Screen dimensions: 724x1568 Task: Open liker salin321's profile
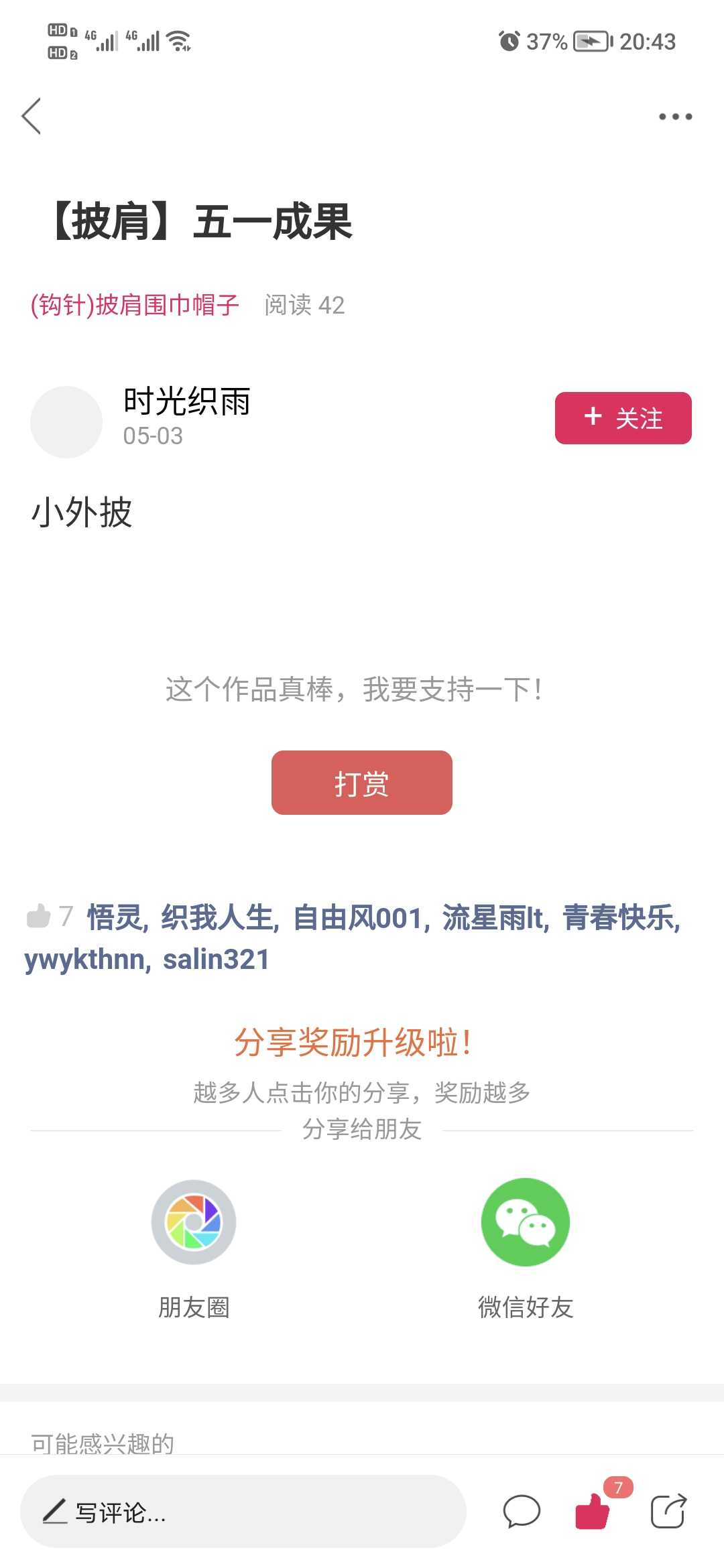click(216, 959)
